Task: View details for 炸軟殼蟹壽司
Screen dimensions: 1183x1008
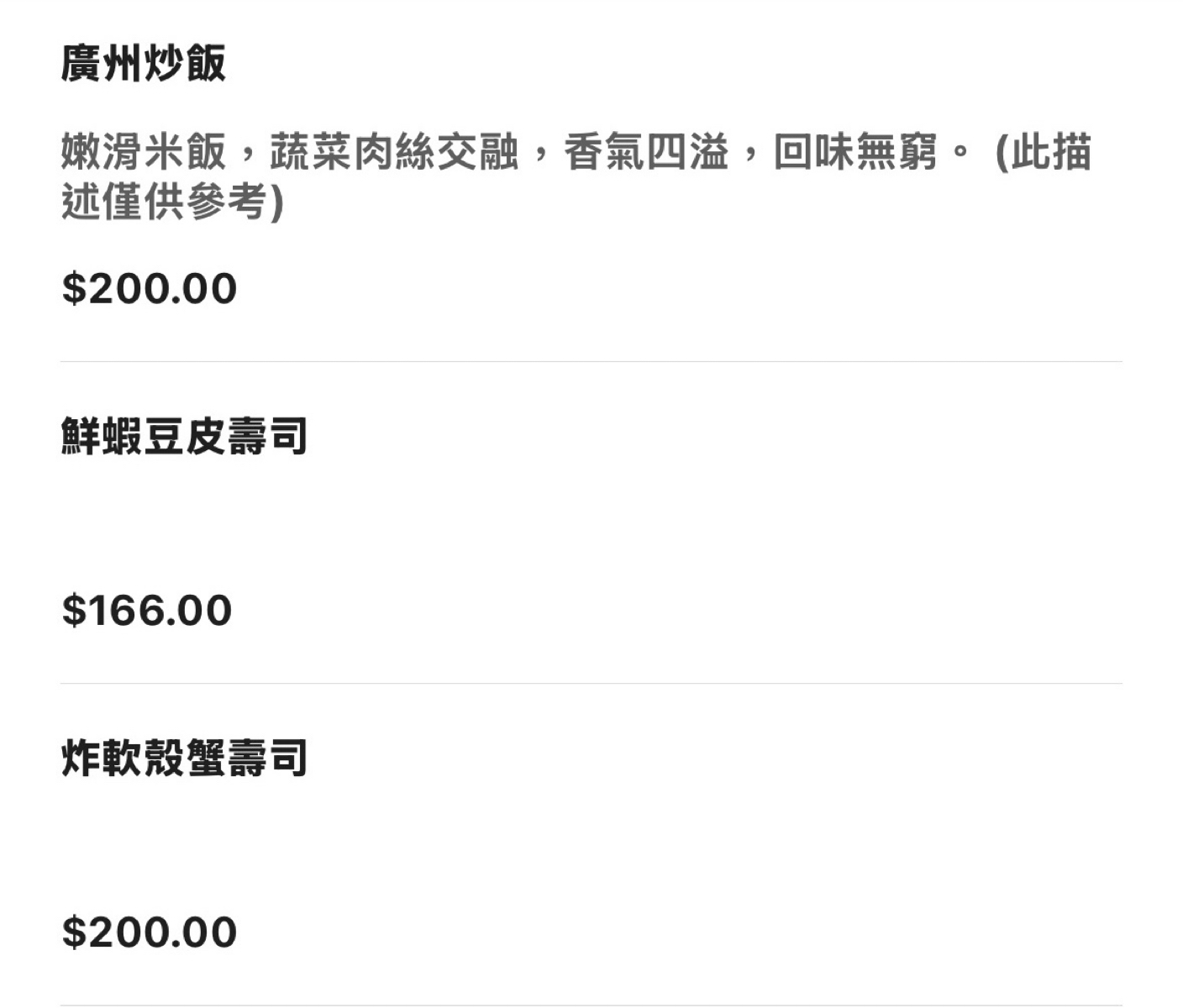Action: [184, 759]
